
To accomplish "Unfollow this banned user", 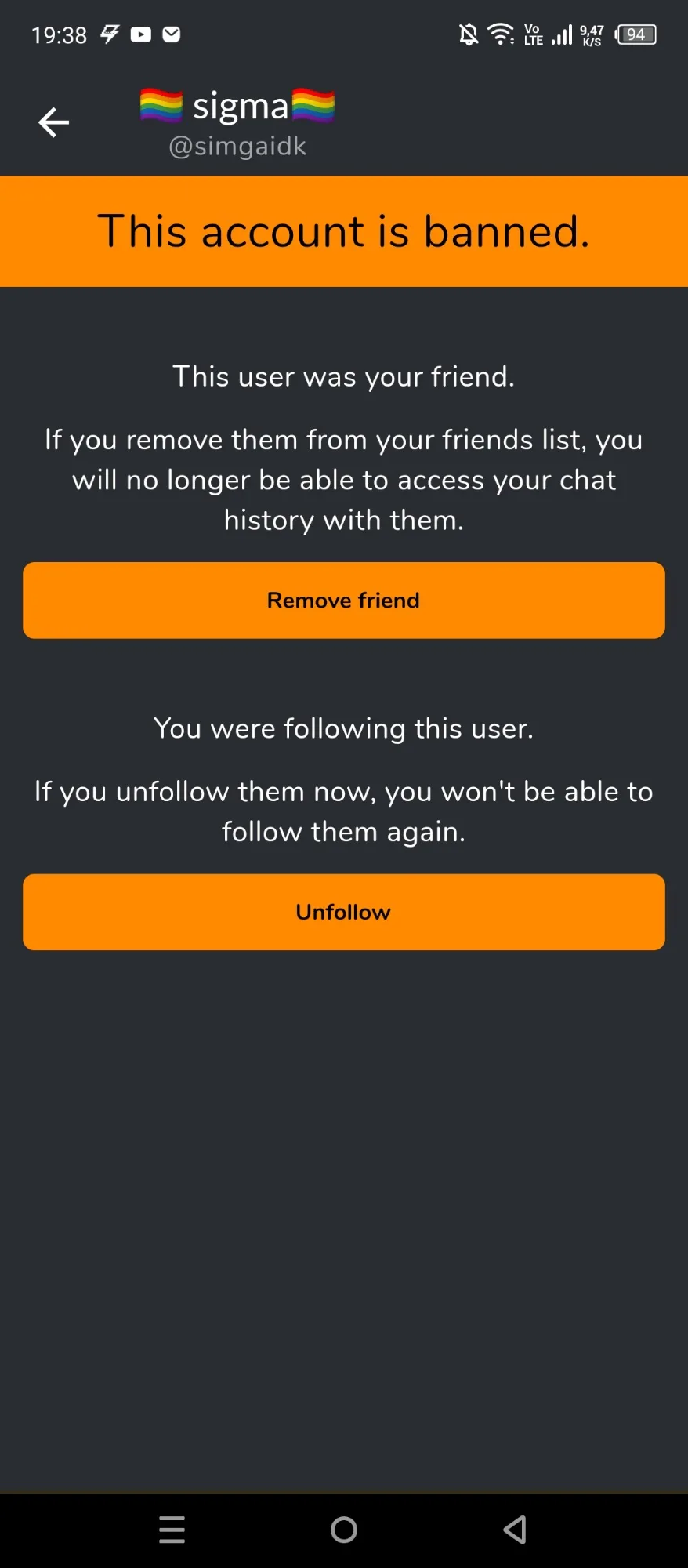I will point(344,913).
